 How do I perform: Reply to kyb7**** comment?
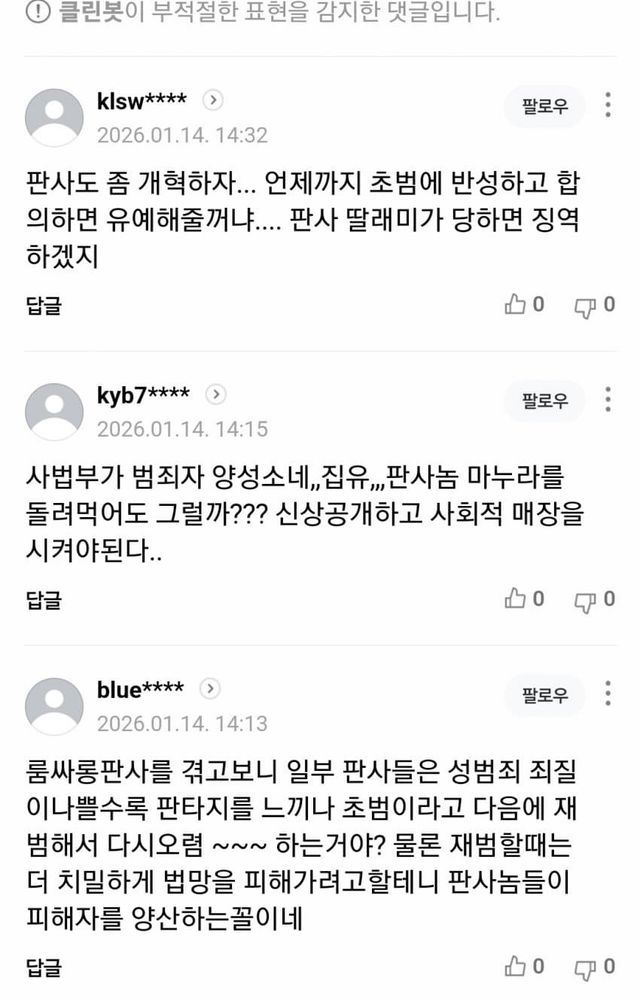[x=44, y=600]
